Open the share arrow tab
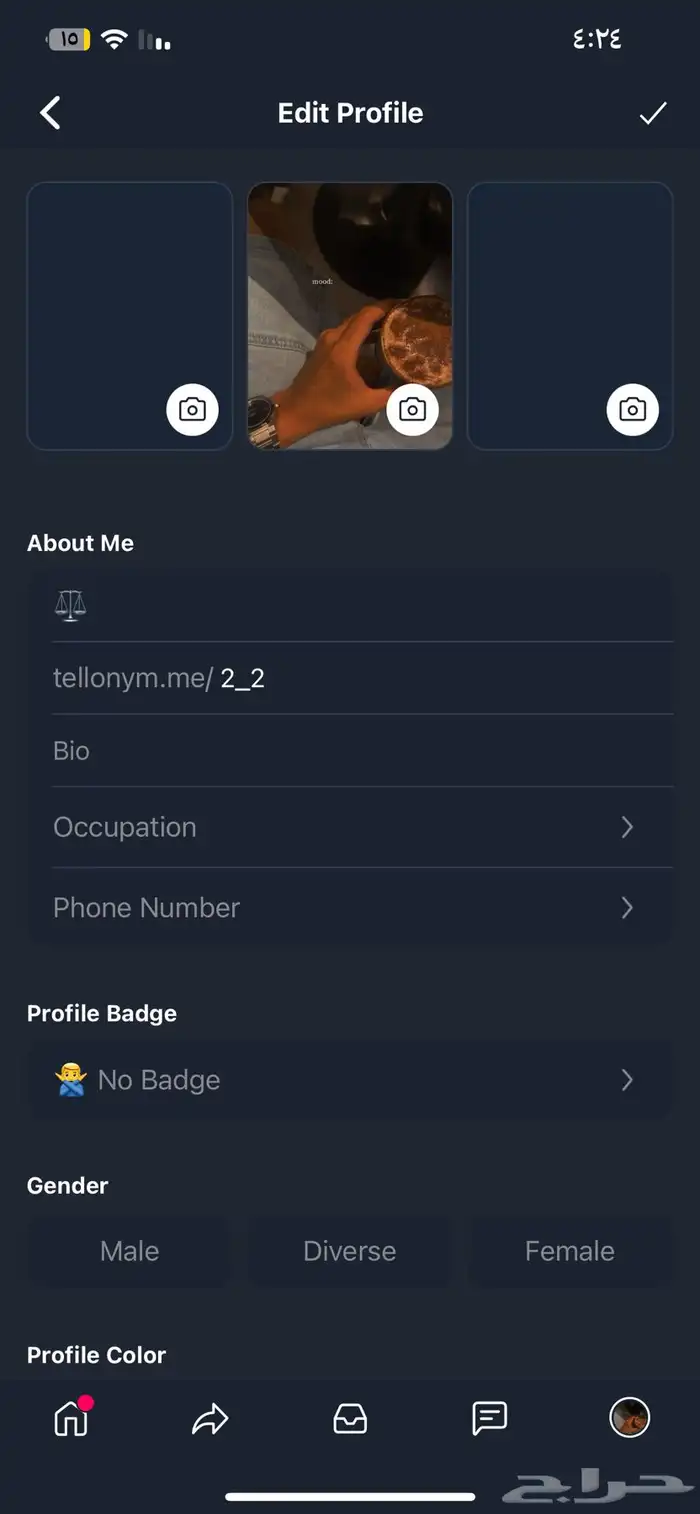 210,1417
